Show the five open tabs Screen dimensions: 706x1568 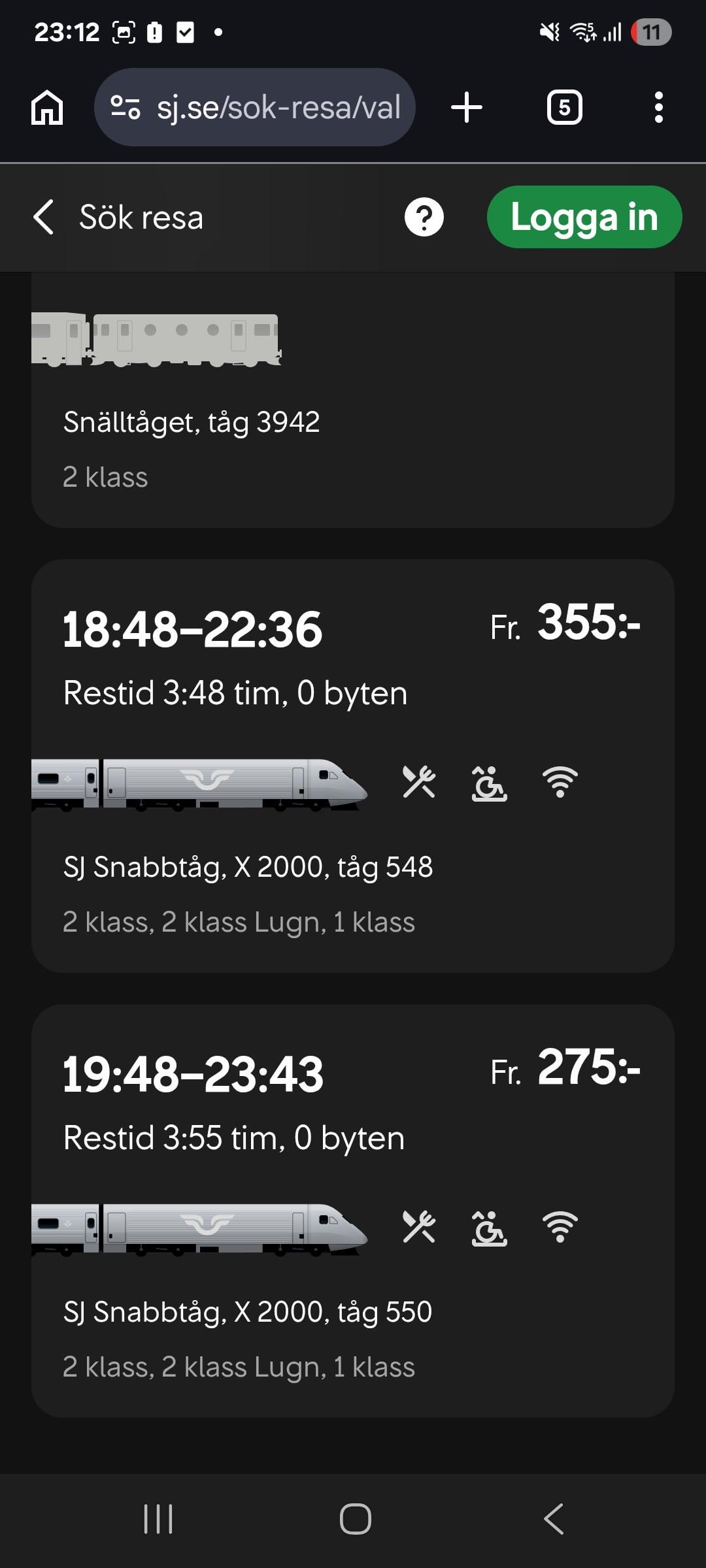point(564,107)
